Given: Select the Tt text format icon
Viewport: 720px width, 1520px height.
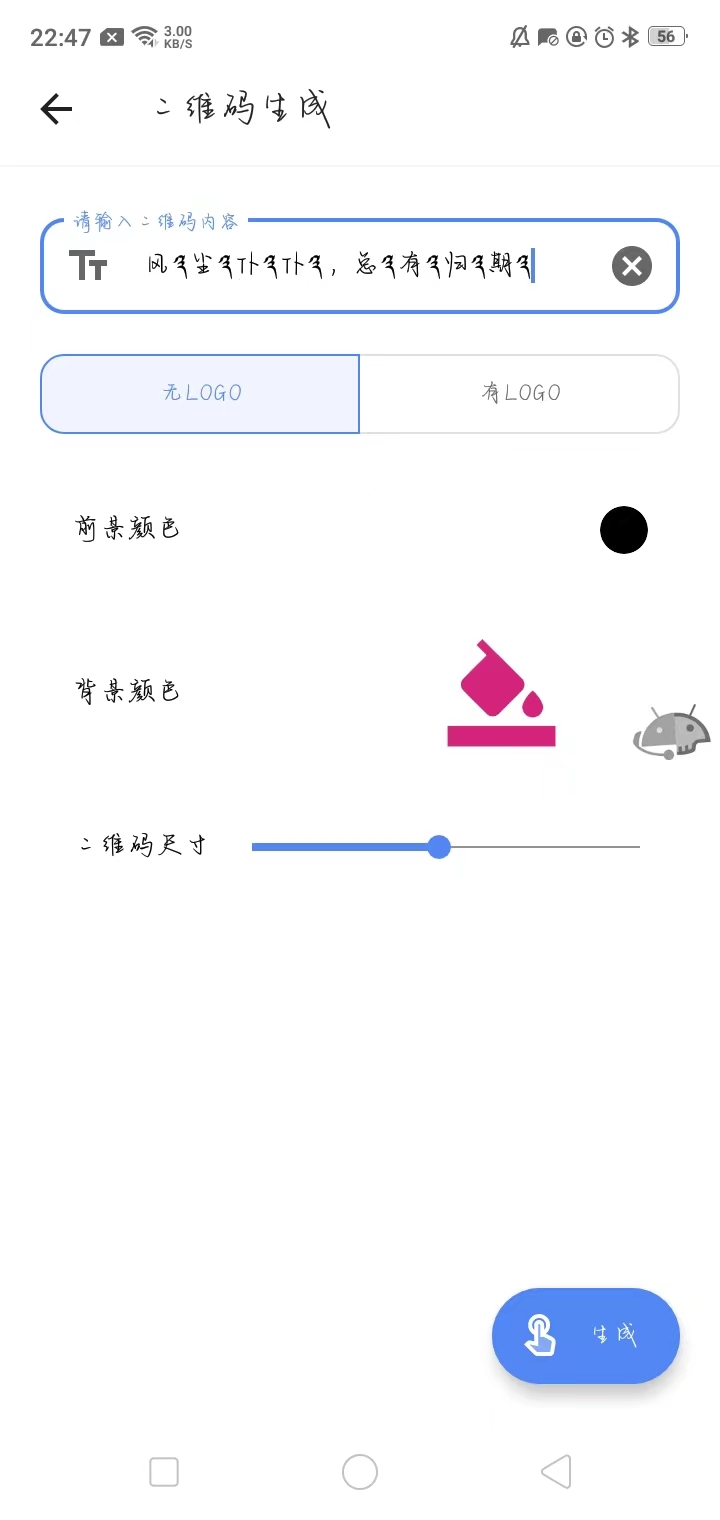Looking at the screenshot, I should (88, 266).
